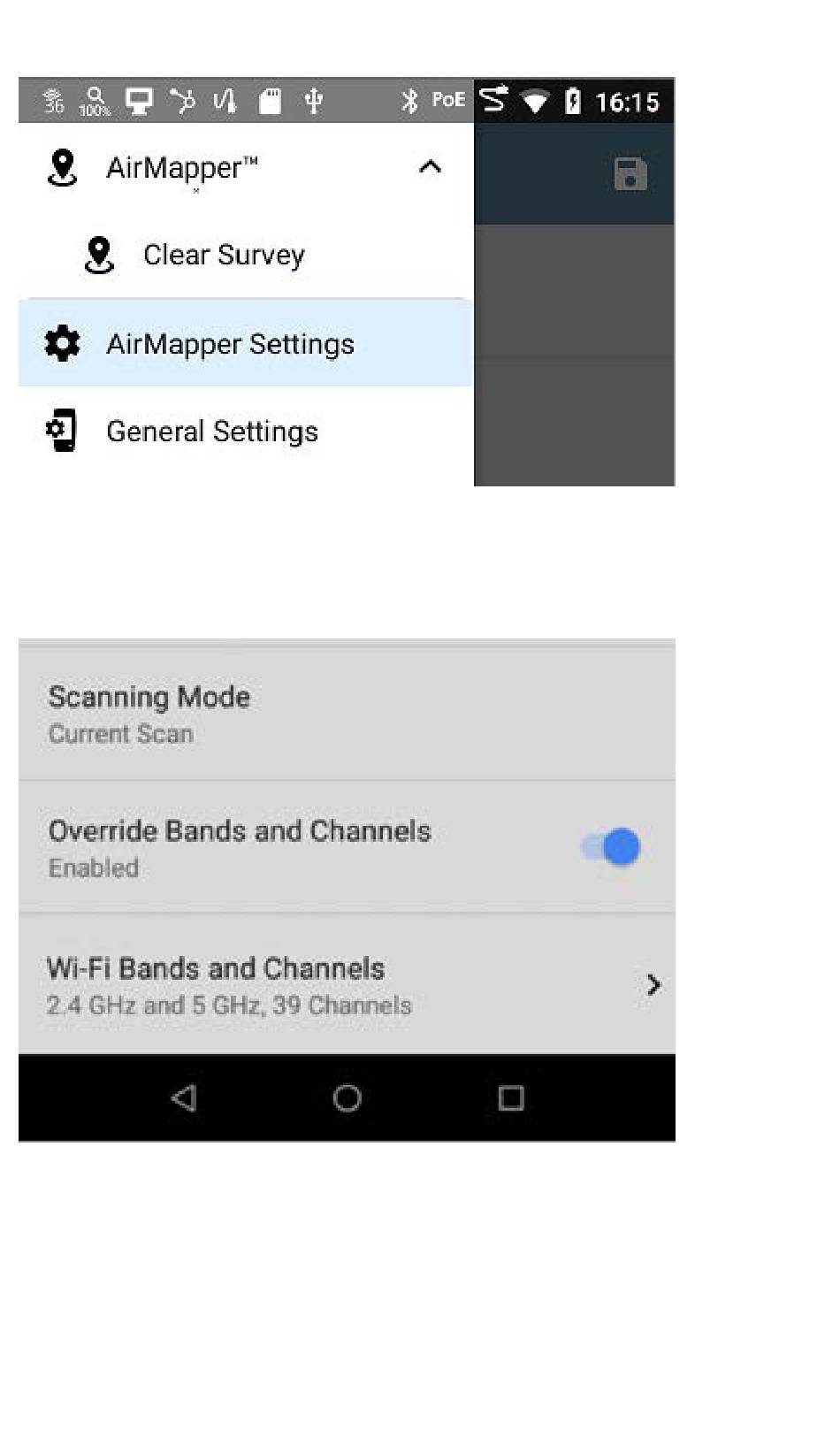
Task: Disable Override Bands and Channels
Action: tap(611, 847)
